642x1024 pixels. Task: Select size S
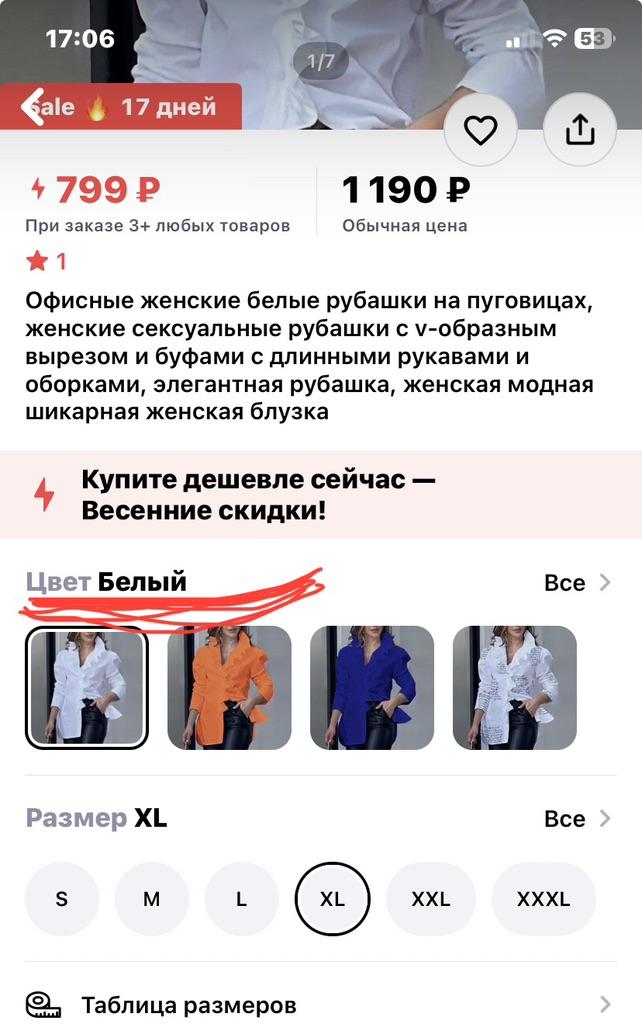pyautogui.click(x=62, y=899)
